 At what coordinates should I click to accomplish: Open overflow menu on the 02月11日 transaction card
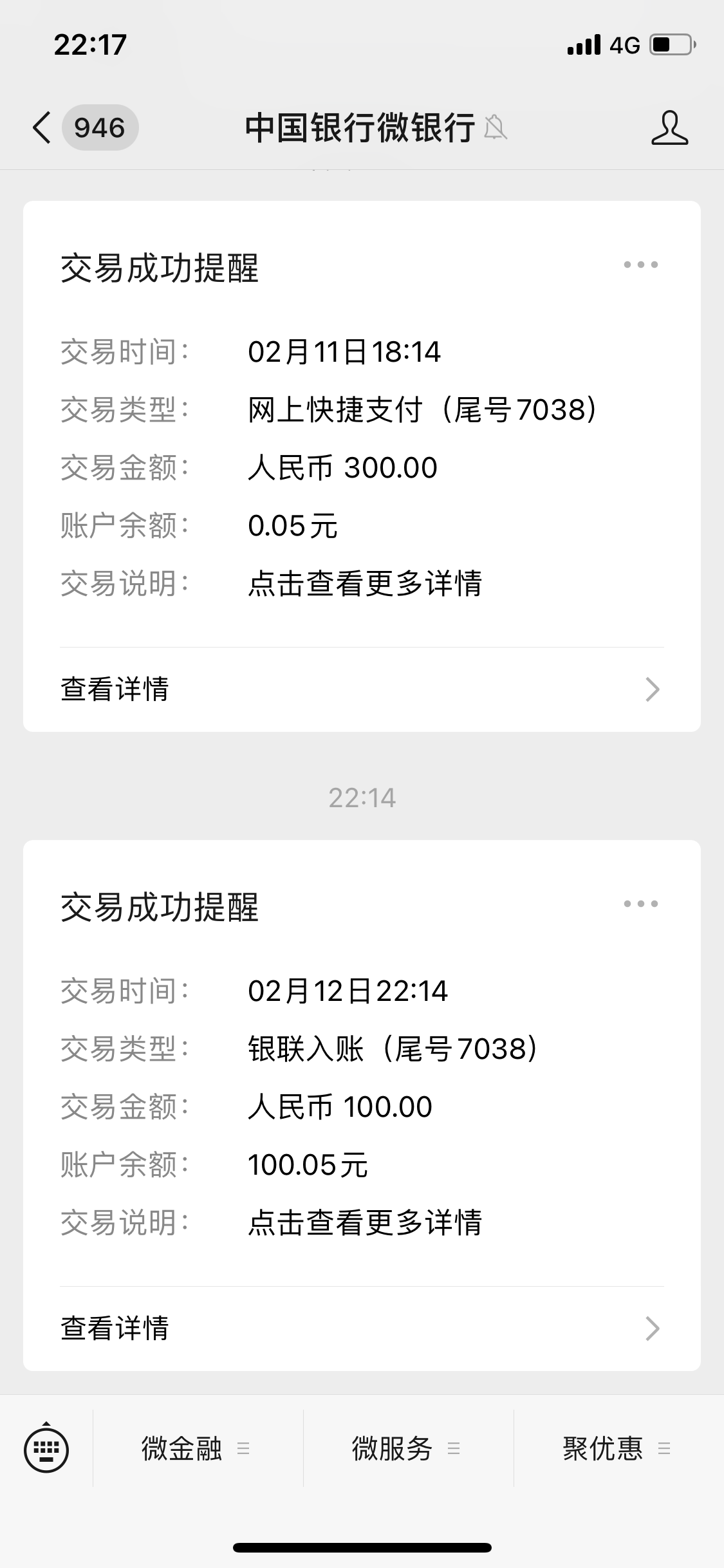click(x=641, y=265)
